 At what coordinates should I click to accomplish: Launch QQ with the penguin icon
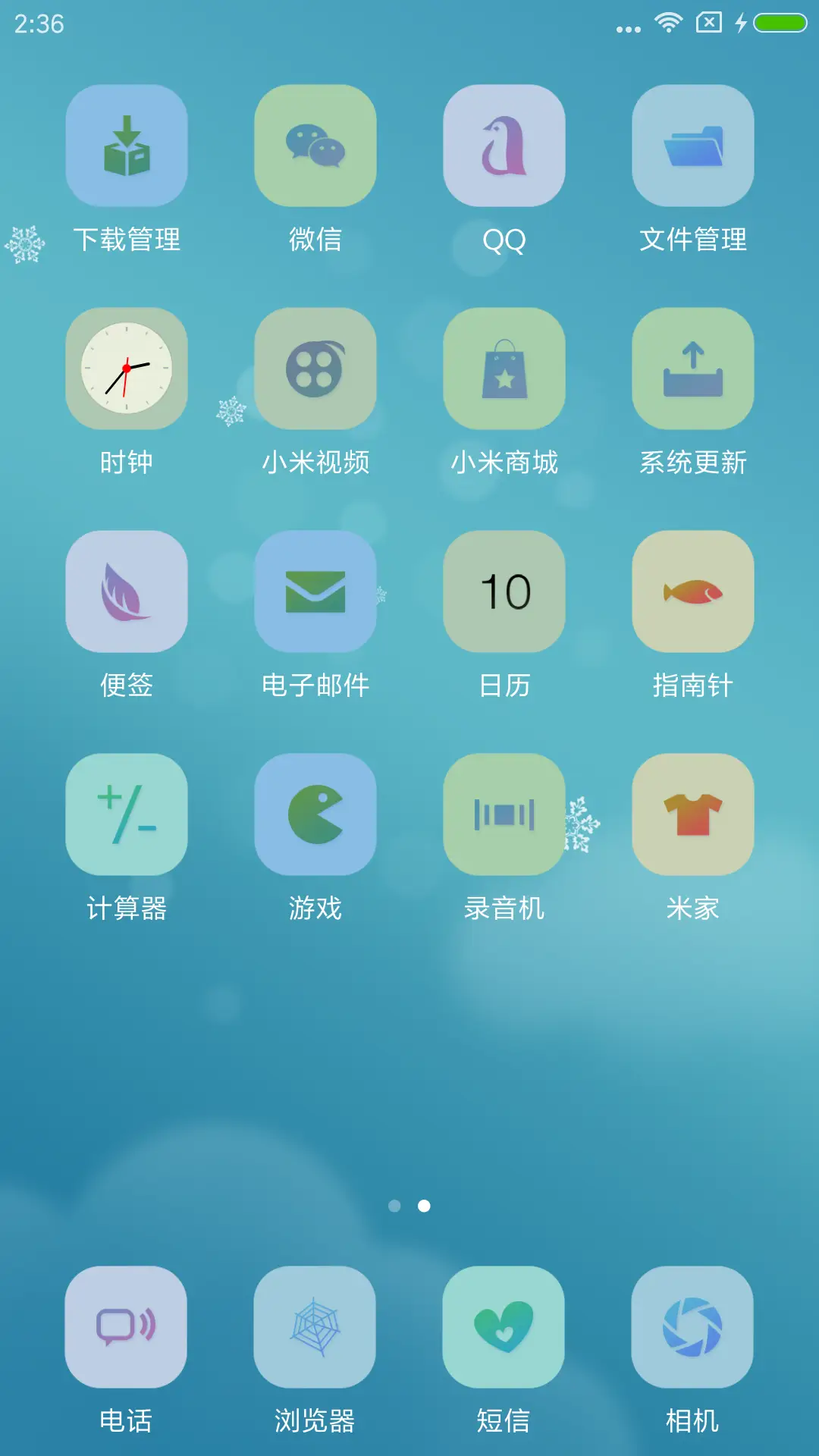point(504,146)
